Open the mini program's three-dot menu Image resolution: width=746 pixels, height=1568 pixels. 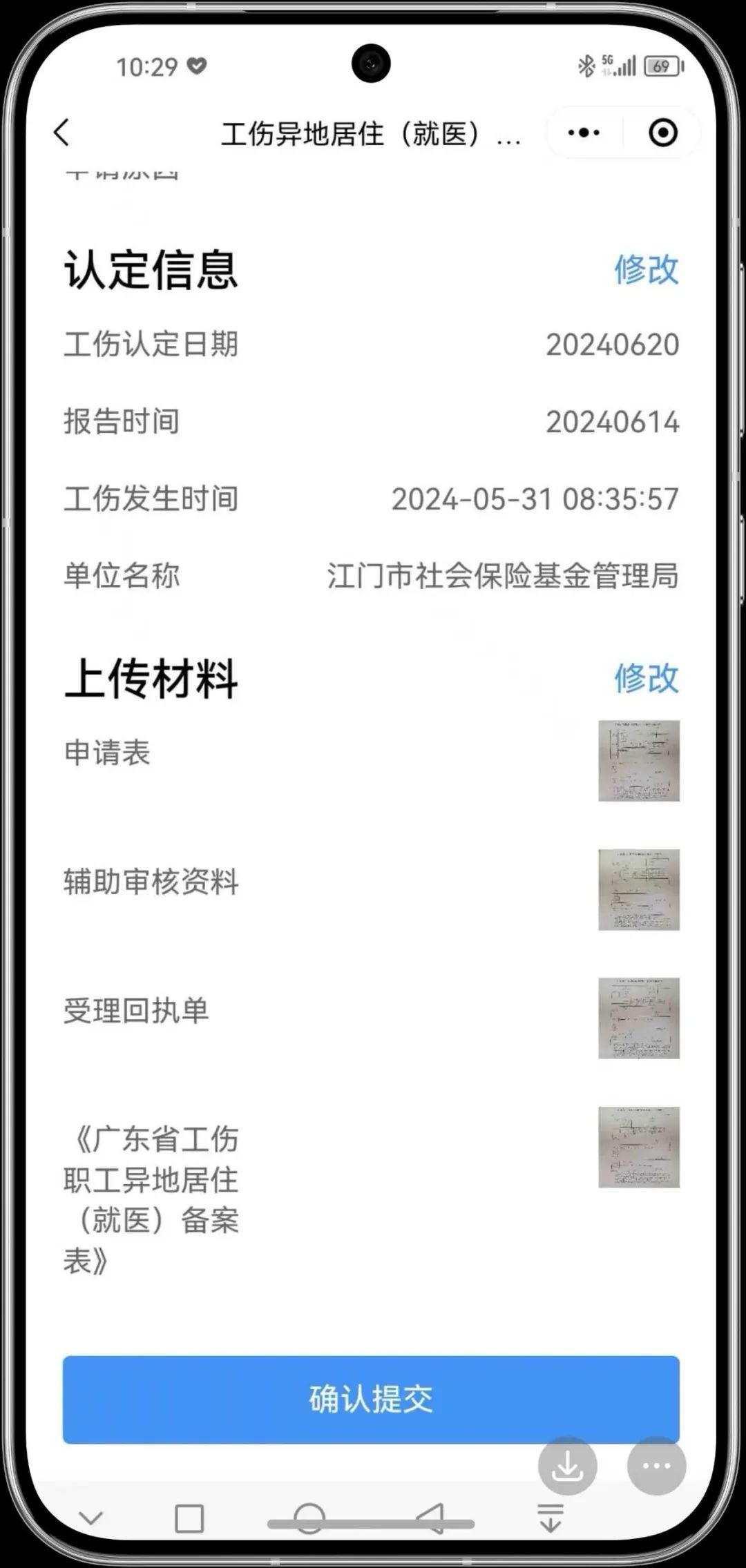point(584,133)
